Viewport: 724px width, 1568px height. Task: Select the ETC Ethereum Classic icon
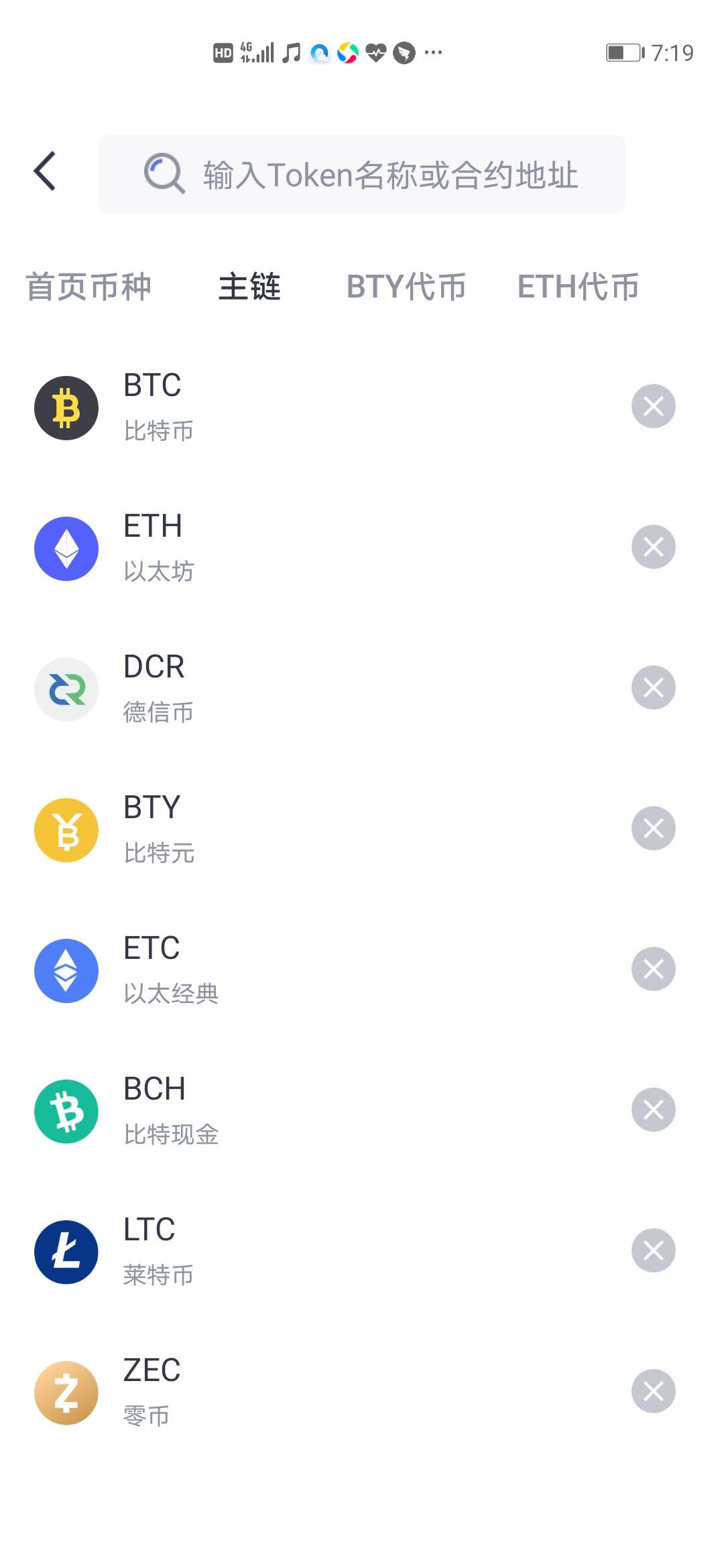(66, 970)
